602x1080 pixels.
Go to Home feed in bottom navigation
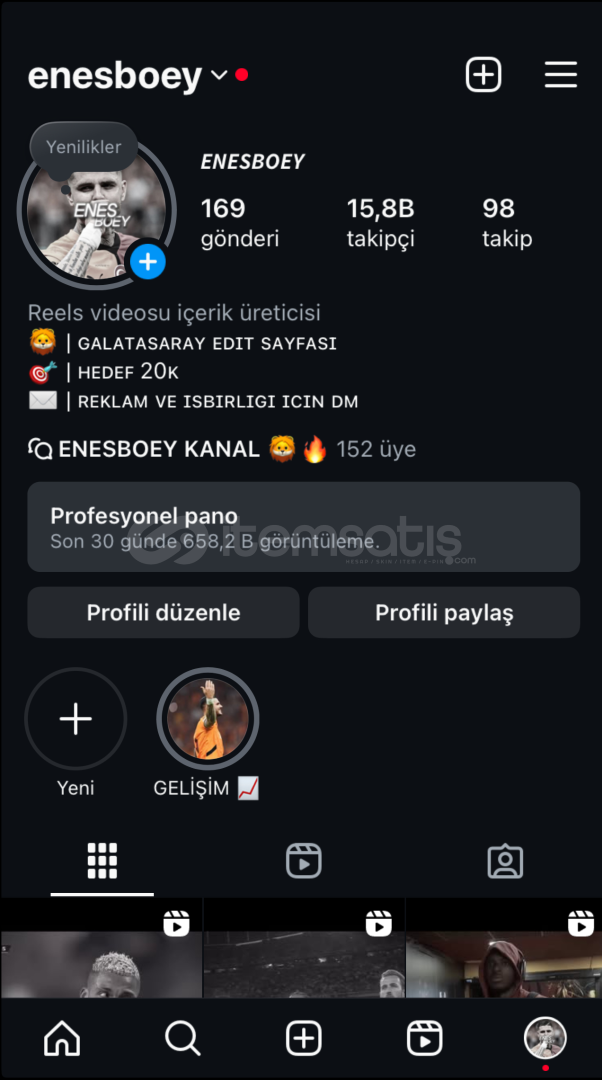click(x=62, y=1038)
